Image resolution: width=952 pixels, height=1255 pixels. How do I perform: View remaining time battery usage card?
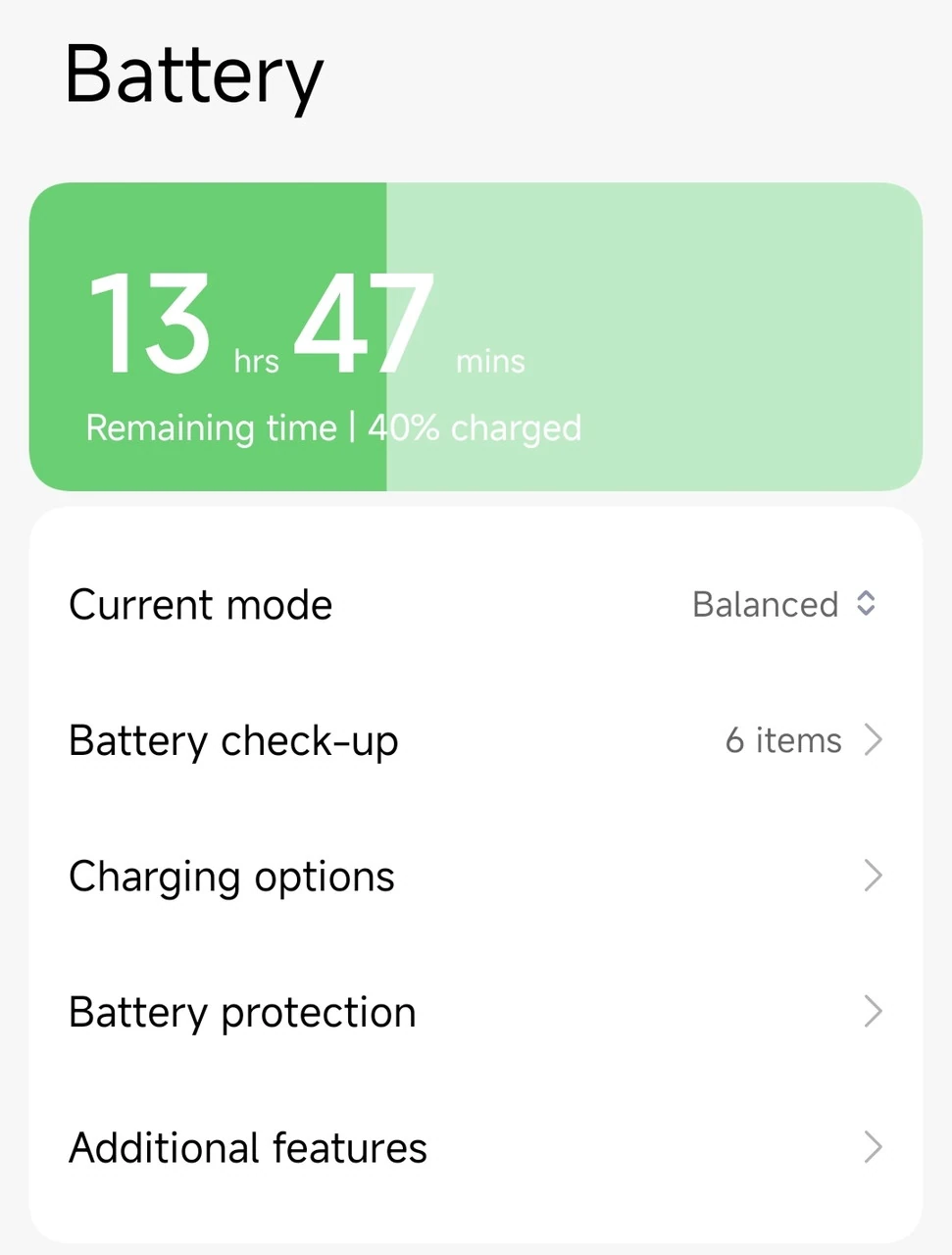pos(476,336)
